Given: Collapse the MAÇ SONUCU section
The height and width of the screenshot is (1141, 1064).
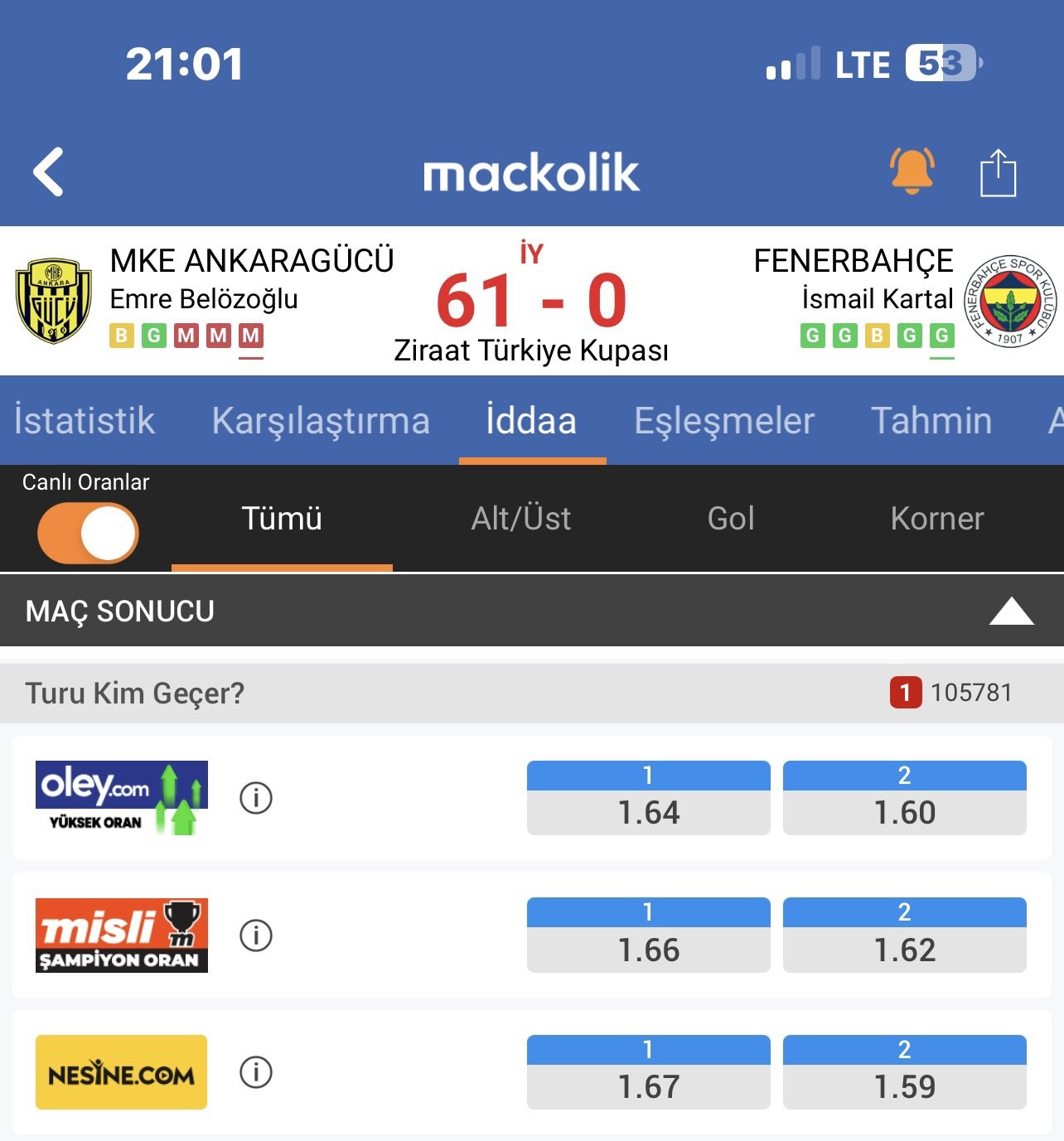Looking at the screenshot, I should [x=1011, y=612].
